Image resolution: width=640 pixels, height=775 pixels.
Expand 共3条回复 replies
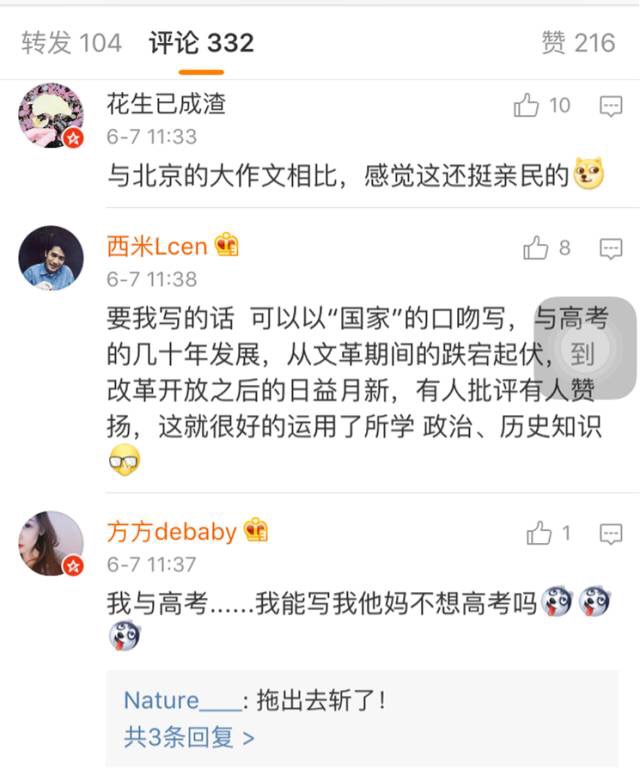pyautogui.click(x=189, y=738)
